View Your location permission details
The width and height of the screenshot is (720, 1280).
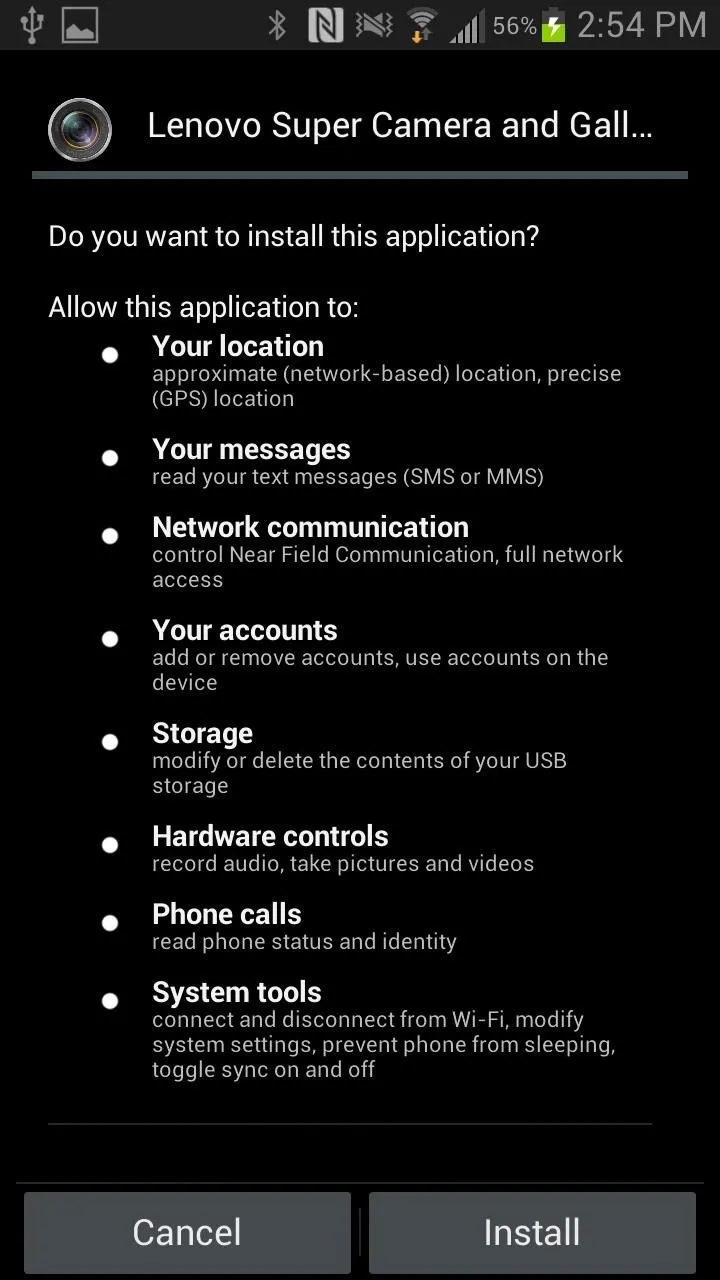360,371
